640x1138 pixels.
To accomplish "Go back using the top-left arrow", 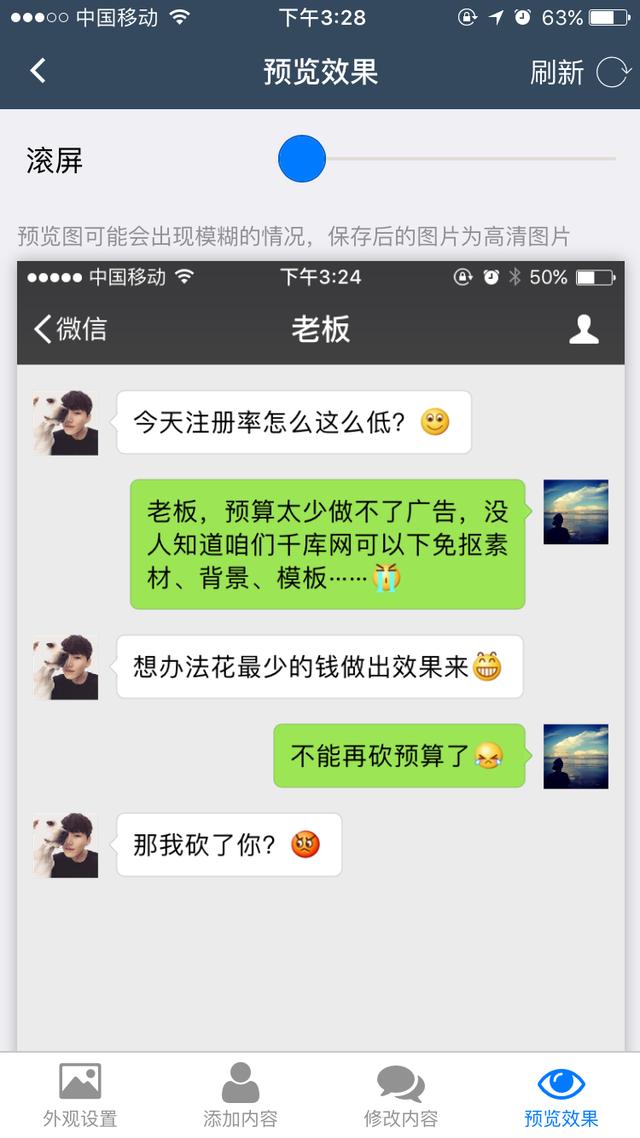I will (x=38, y=72).
